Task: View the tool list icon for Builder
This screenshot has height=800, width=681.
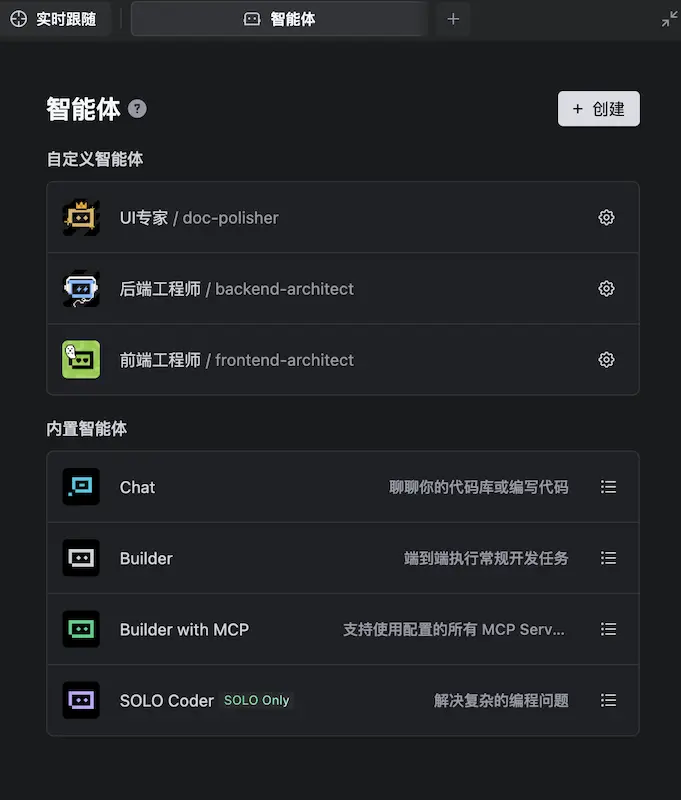Action: click(608, 558)
